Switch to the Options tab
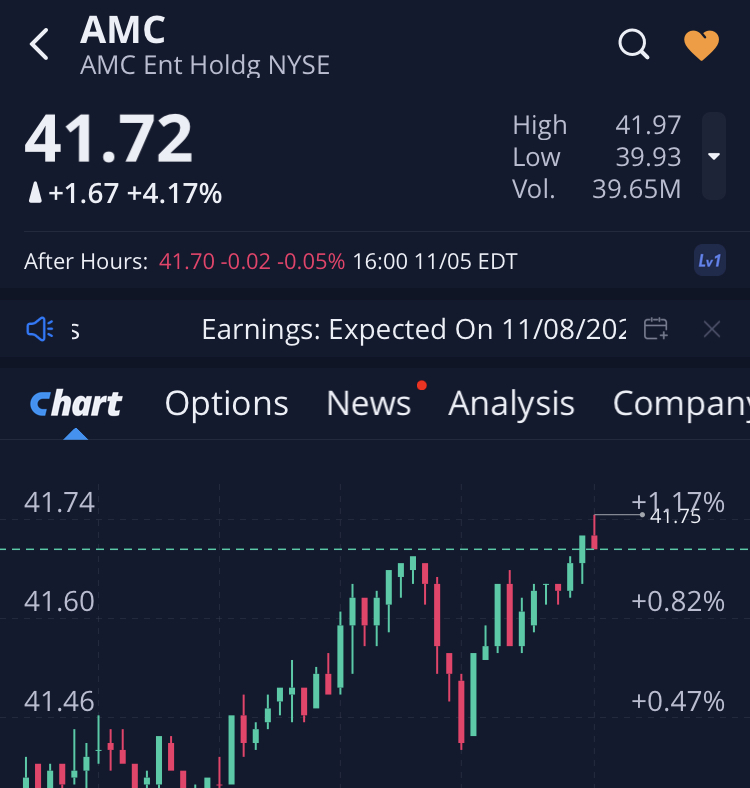Viewport: 750px width, 788px height. pyautogui.click(x=226, y=403)
